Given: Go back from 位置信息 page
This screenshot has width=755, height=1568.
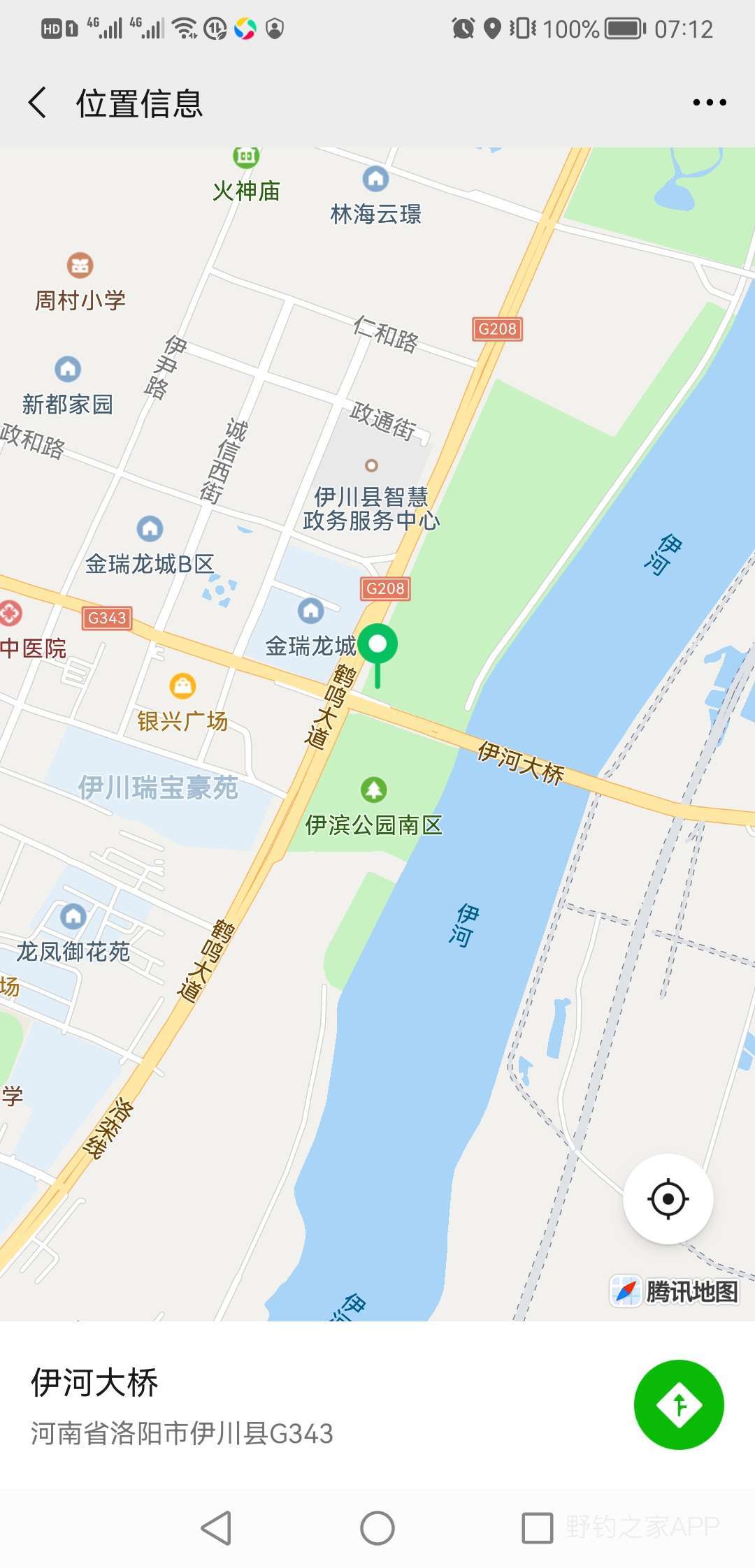Looking at the screenshot, I should pyautogui.click(x=38, y=103).
